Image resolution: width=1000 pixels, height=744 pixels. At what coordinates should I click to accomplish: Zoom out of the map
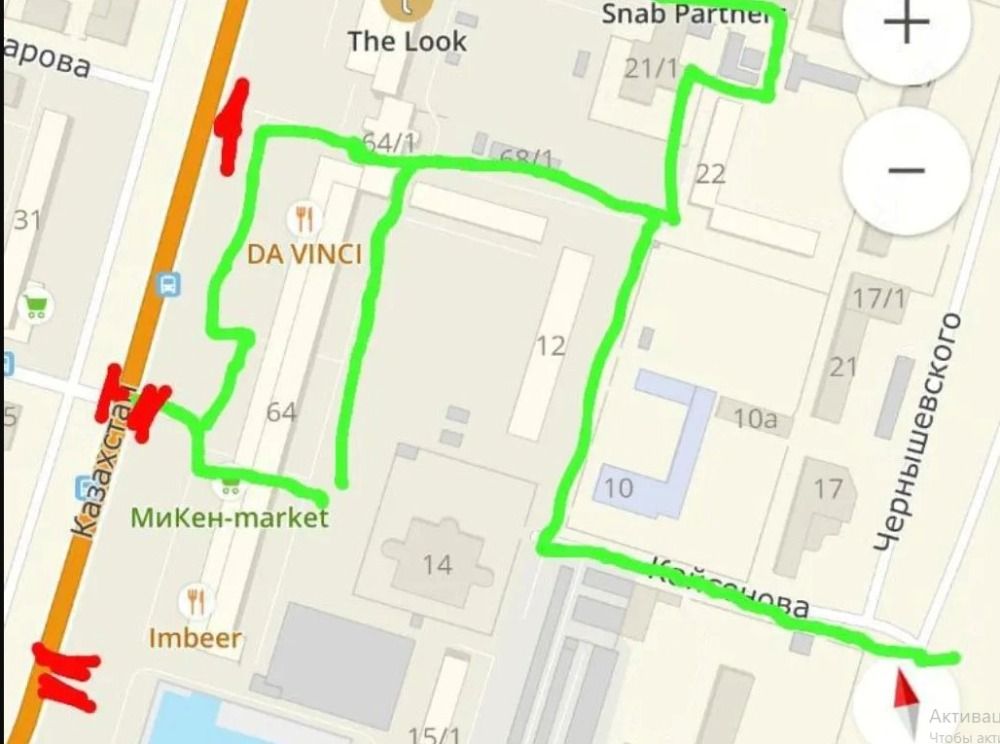point(906,170)
